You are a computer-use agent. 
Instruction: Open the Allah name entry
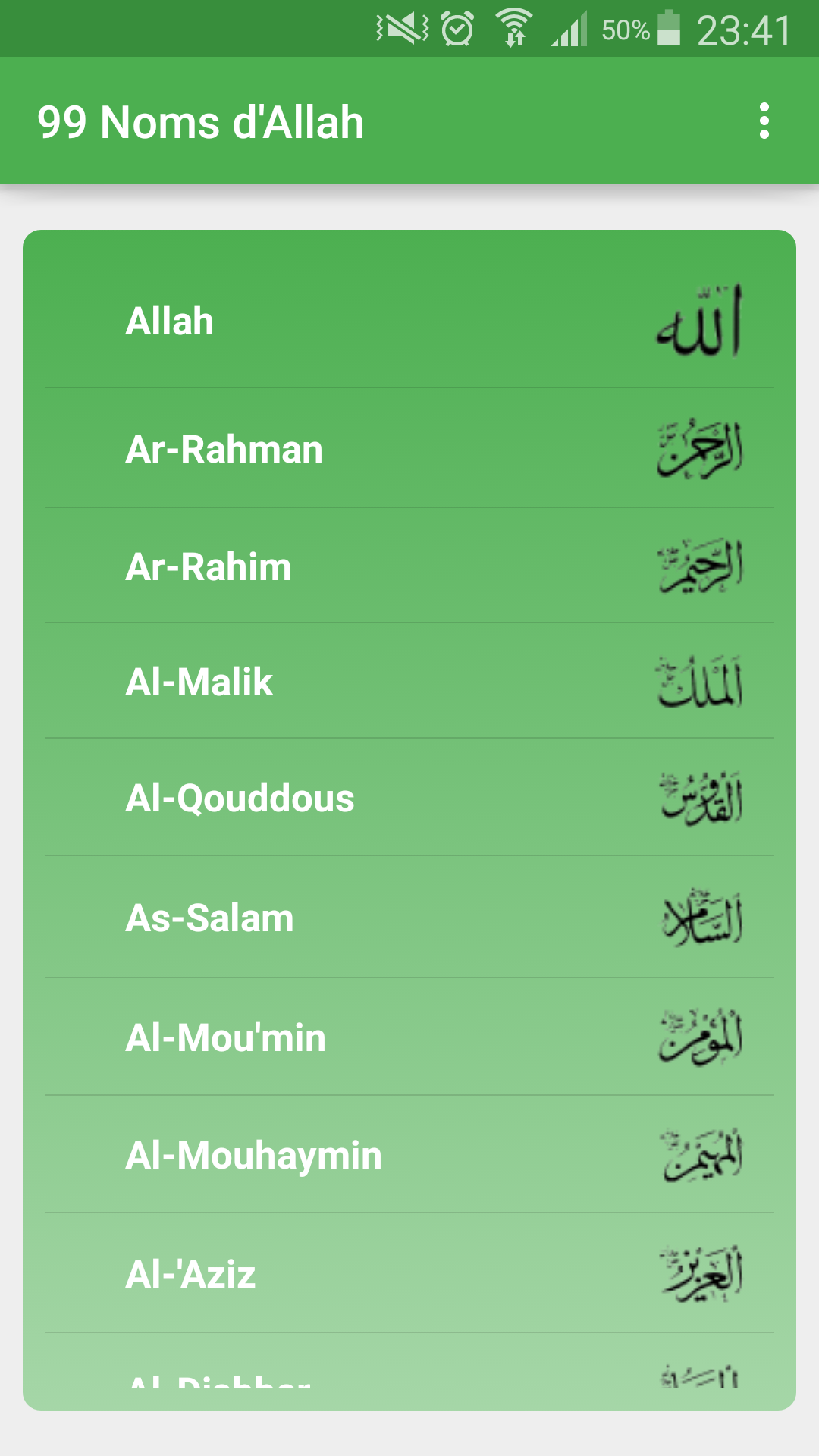click(x=409, y=321)
